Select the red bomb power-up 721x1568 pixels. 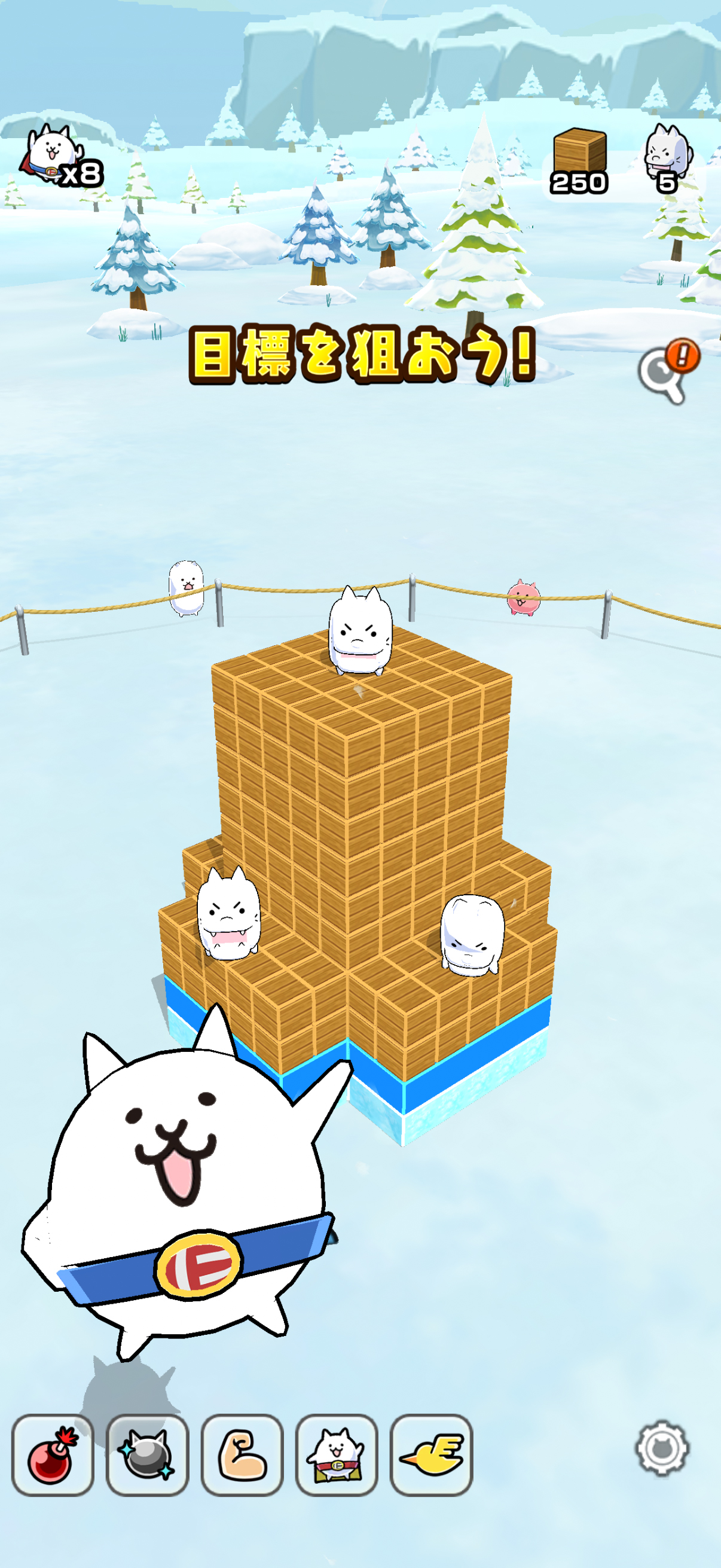pyautogui.click(x=53, y=1455)
